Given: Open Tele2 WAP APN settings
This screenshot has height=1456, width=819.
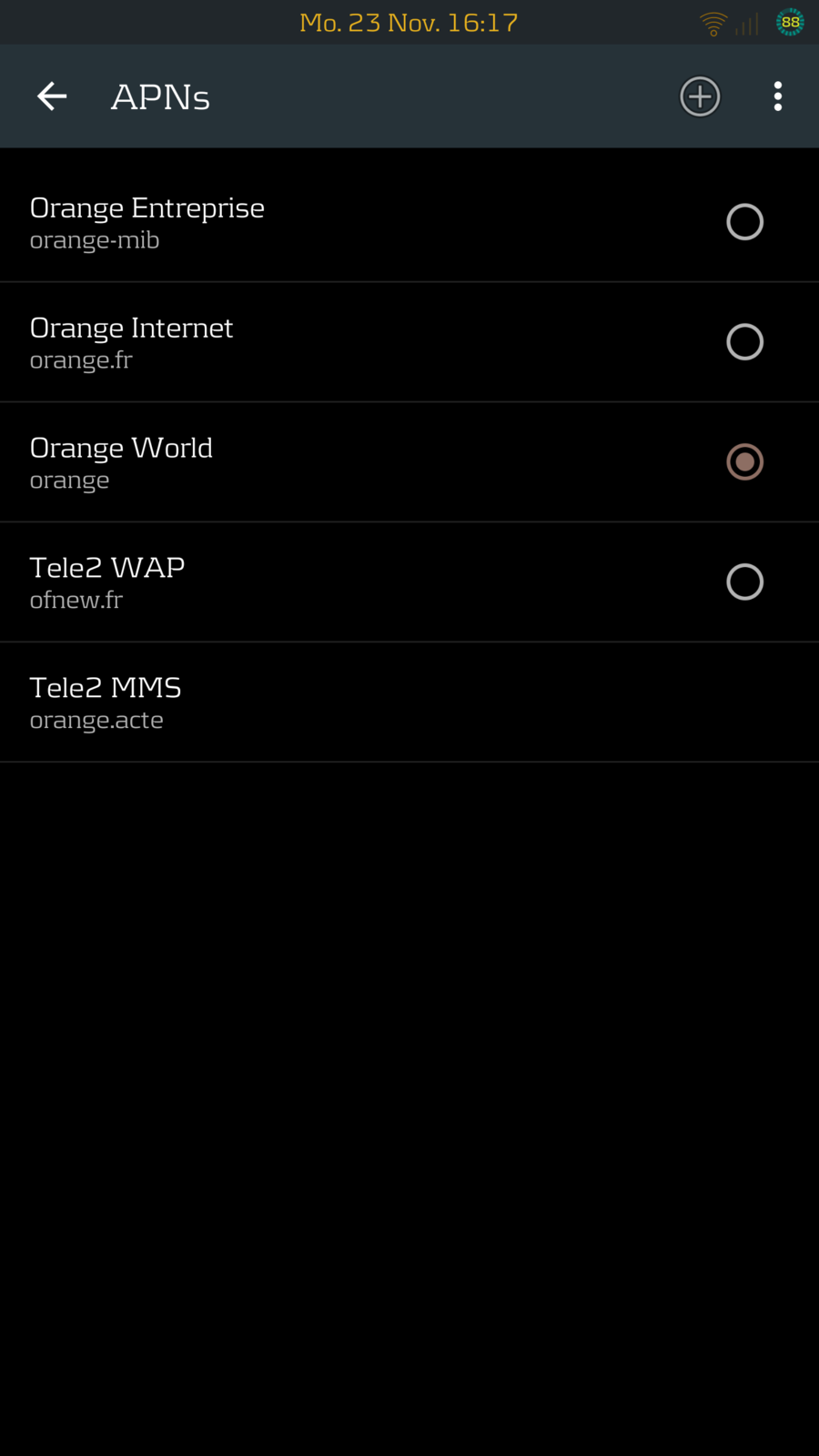Looking at the screenshot, I should tap(273, 583).
